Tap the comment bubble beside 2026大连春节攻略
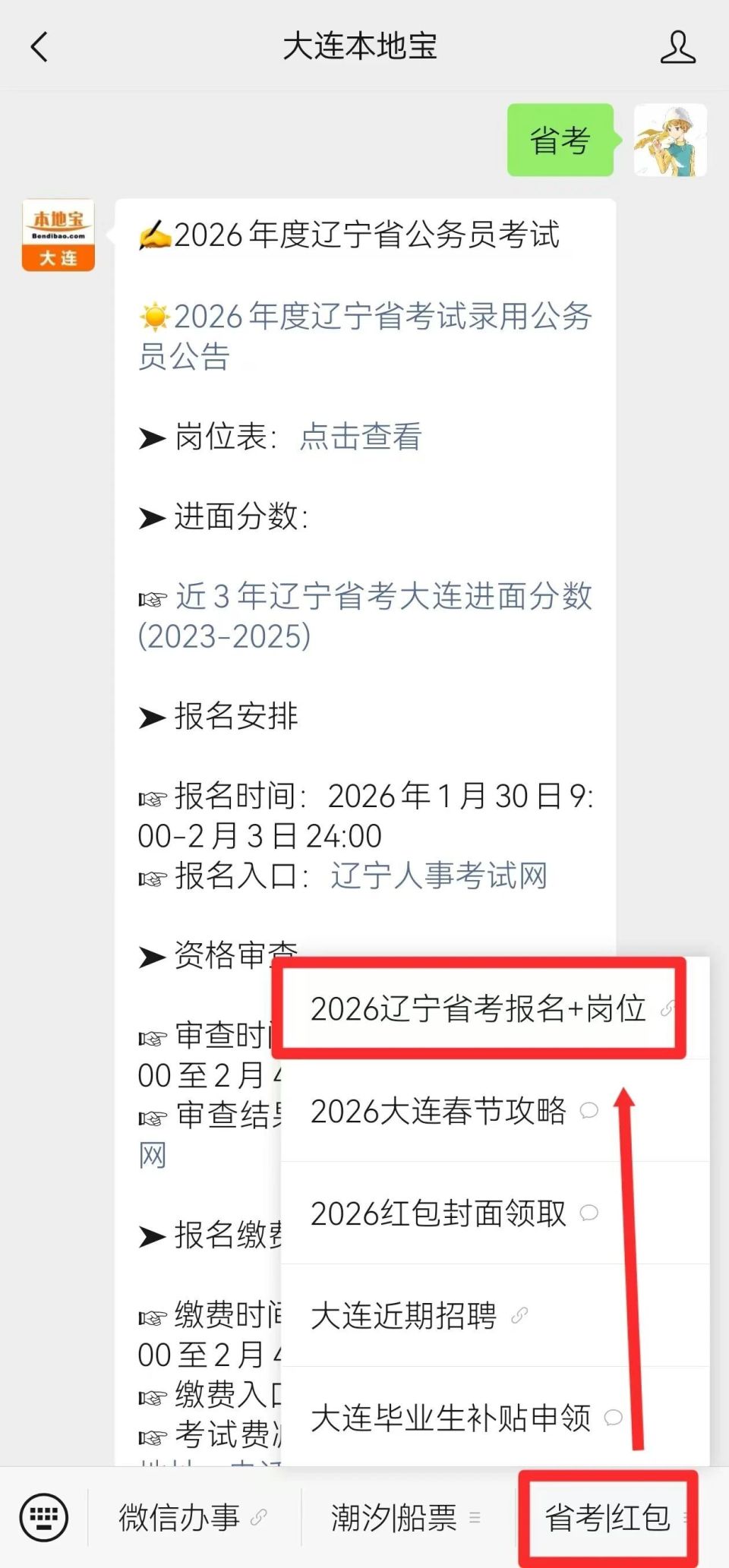 pyautogui.click(x=589, y=1111)
